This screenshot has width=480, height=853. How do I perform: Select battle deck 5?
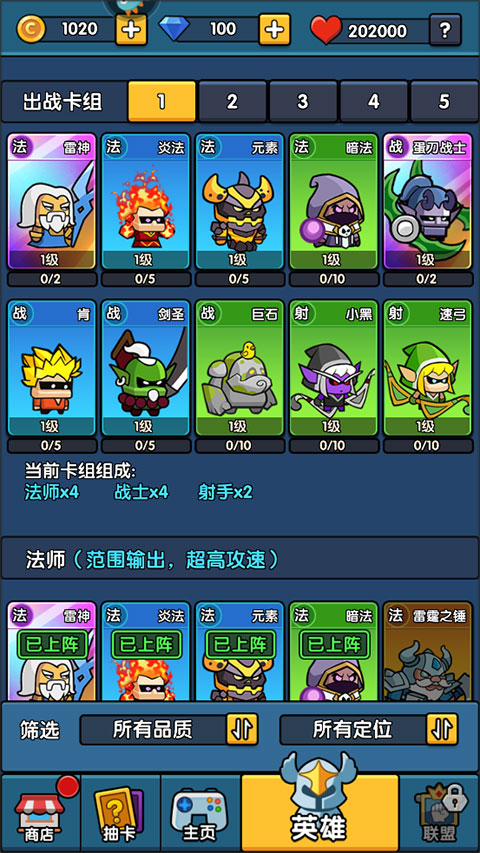coord(444,102)
